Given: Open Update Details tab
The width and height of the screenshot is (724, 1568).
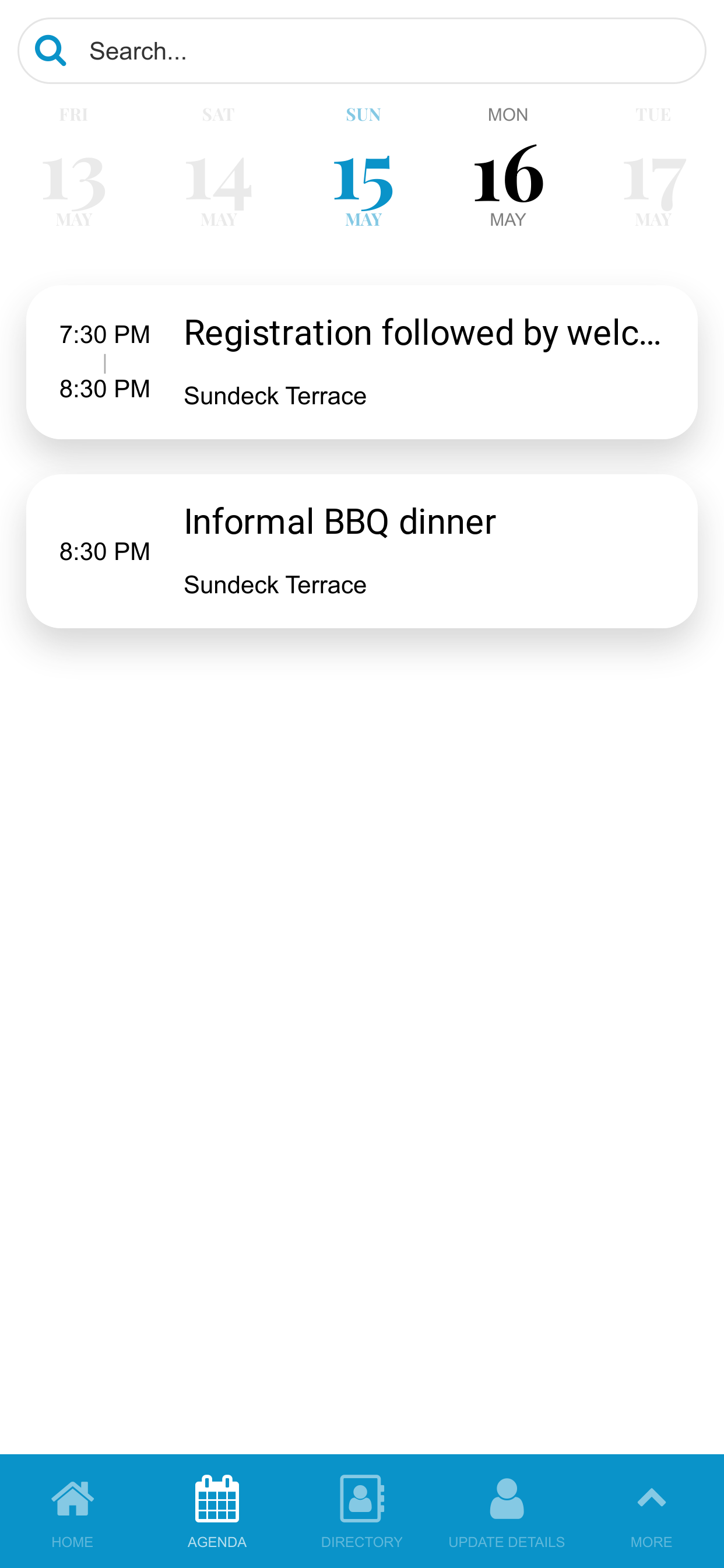Looking at the screenshot, I should [507, 1511].
